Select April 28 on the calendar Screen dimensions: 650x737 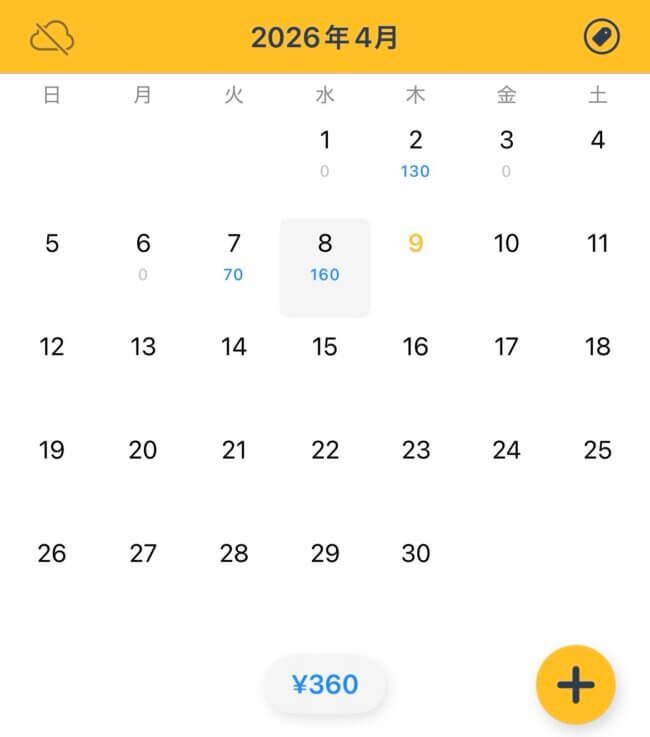234,553
